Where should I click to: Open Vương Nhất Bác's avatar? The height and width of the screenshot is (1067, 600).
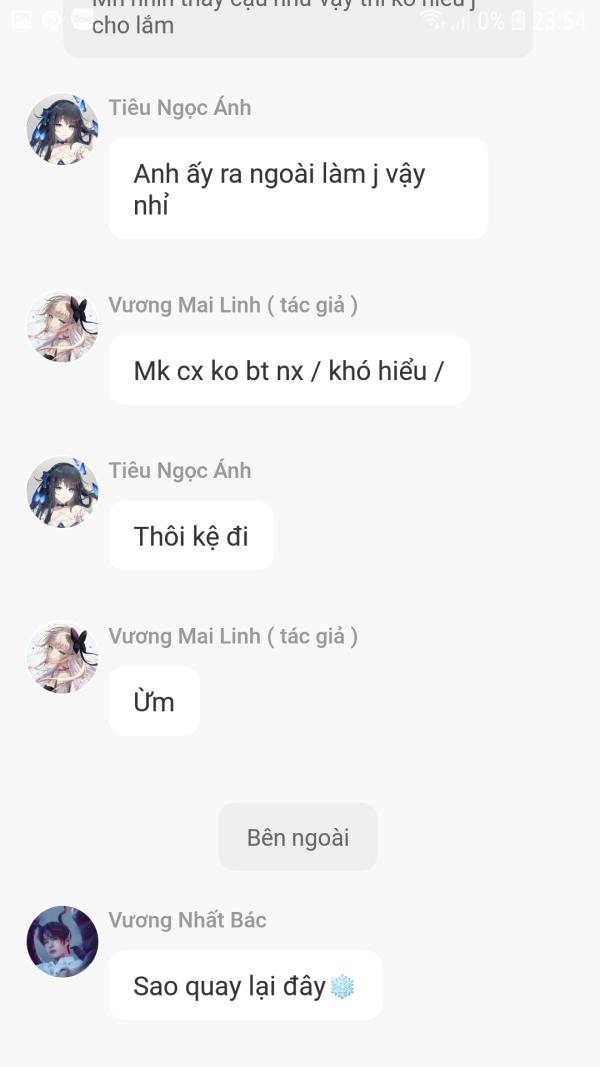62,942
